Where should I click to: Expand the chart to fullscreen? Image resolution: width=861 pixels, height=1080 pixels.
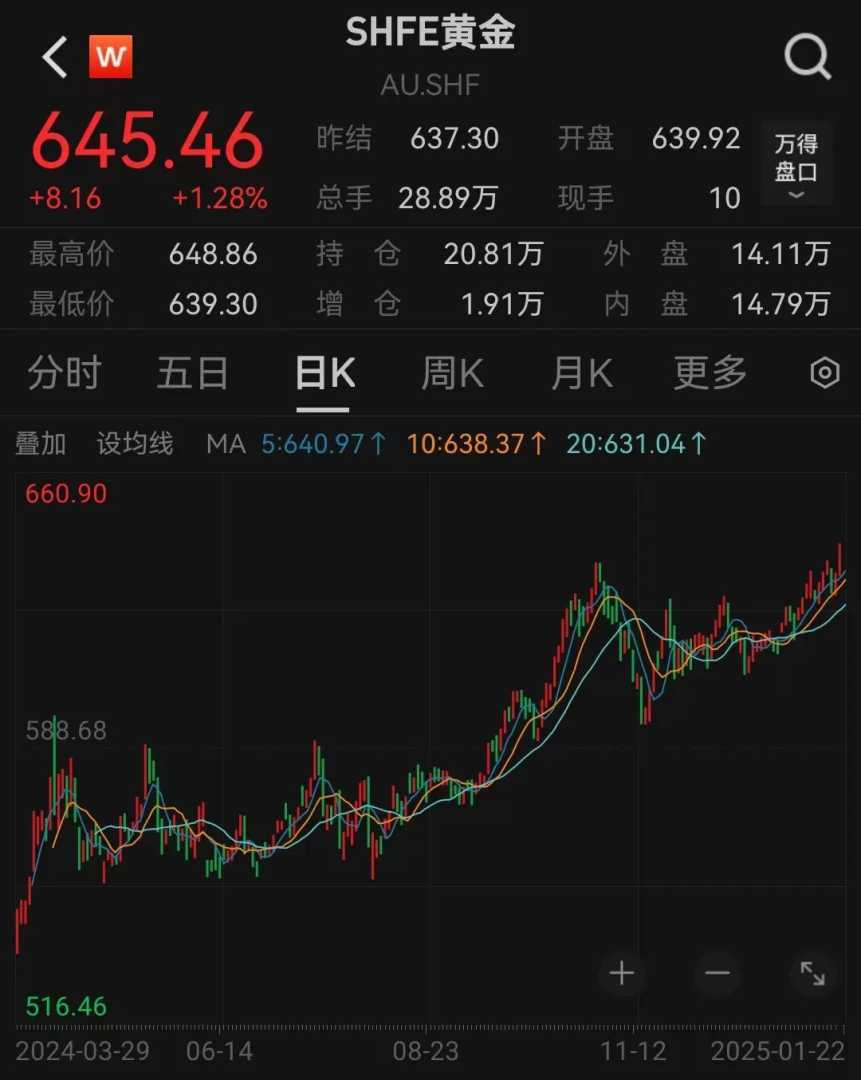[812, 973]
